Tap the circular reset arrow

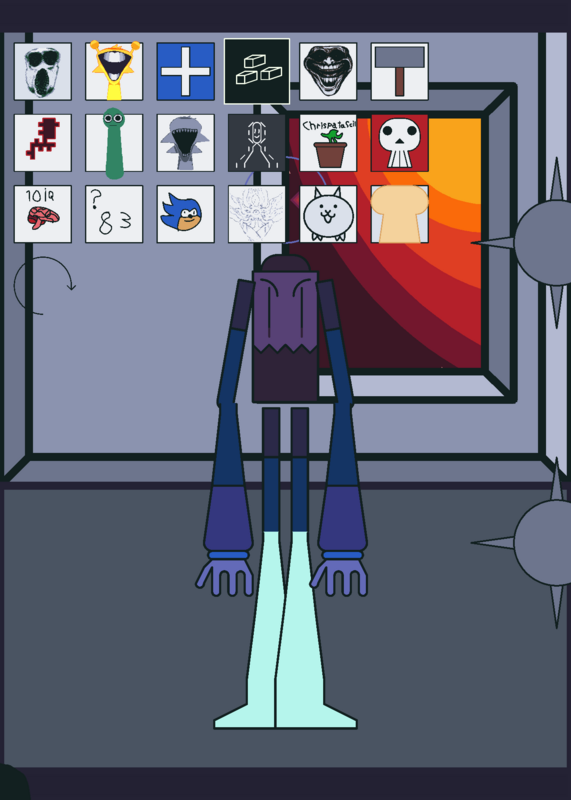[x=44, y=286]
